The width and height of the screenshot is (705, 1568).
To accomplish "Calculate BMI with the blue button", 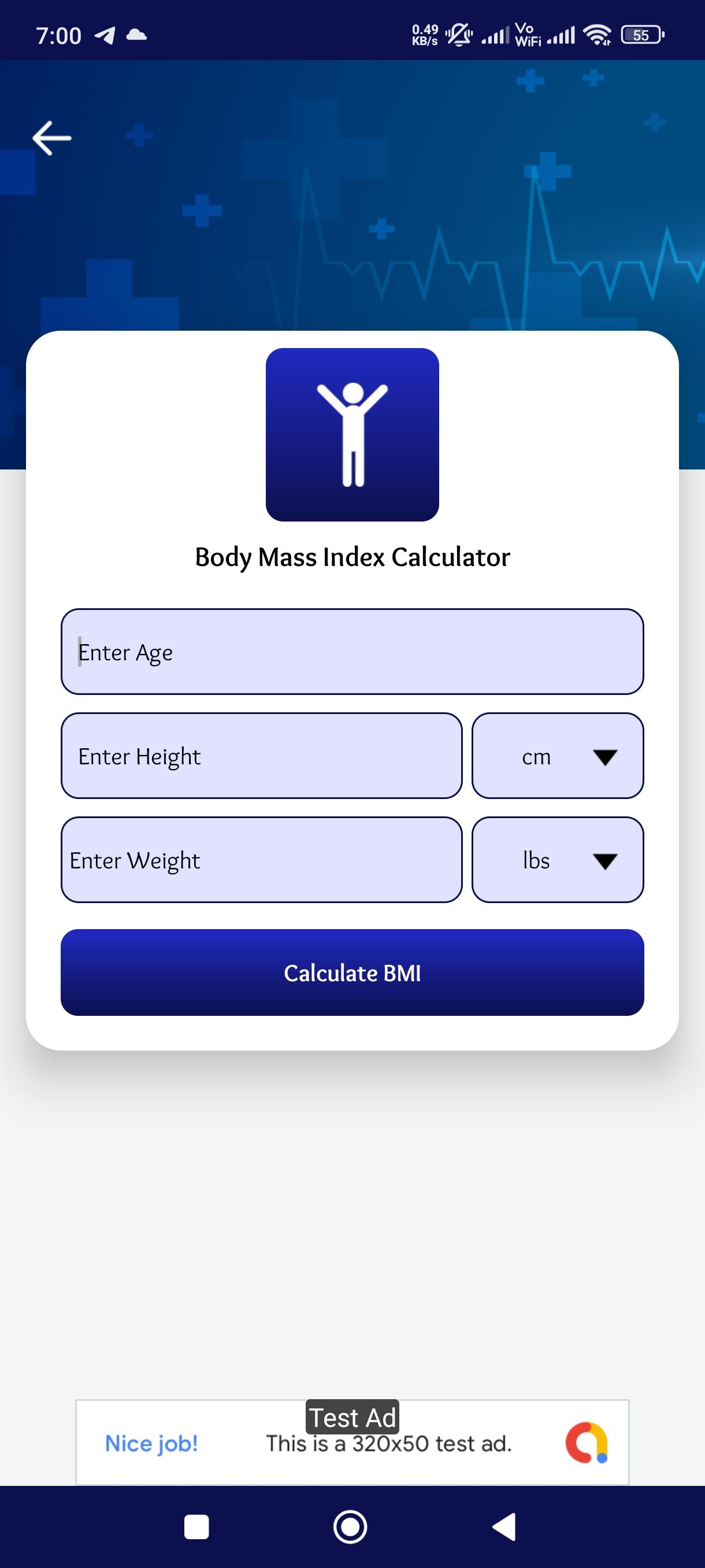I will tap(351, 972).
